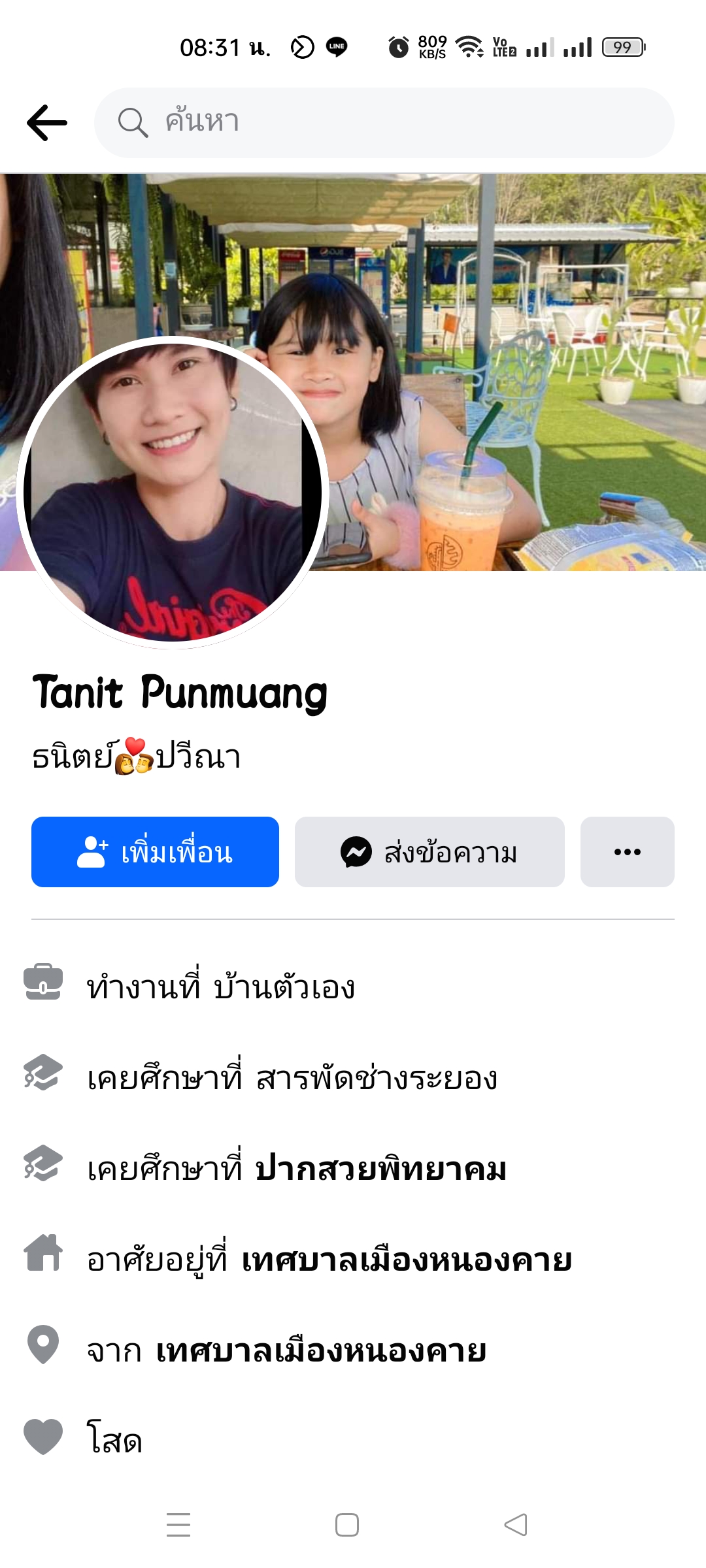
Task: Open the three-dot more options button
Action: coord(627,852)
